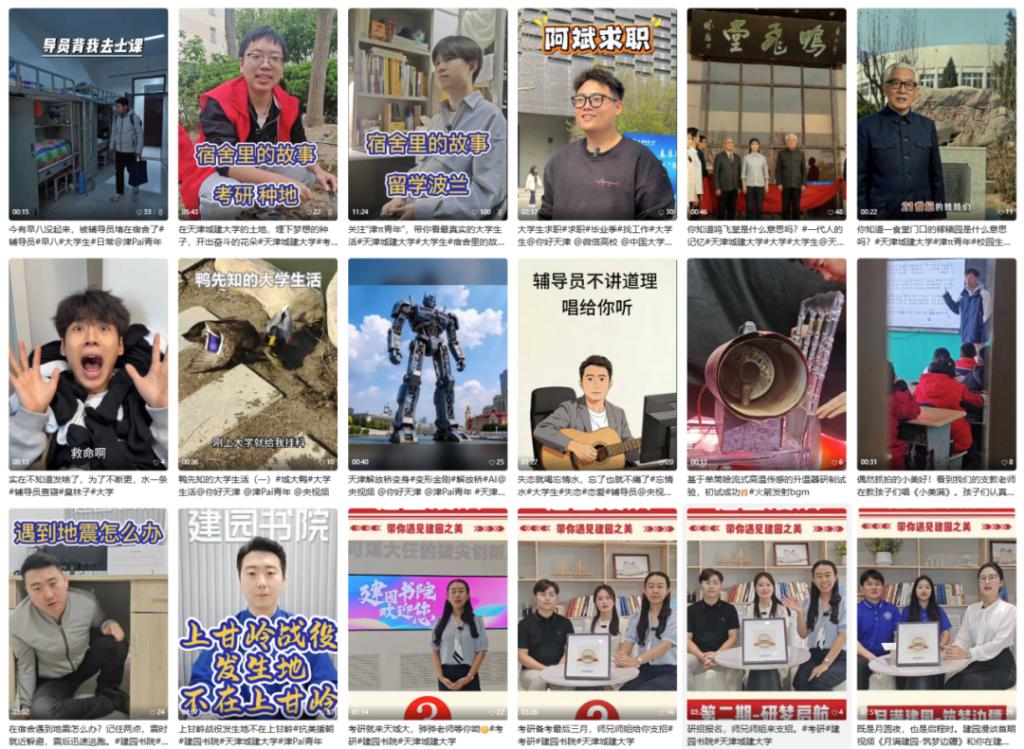Open the video titled 导员背我去上课
Viewport: 1024px width, 749px height.
click(88, 115)
